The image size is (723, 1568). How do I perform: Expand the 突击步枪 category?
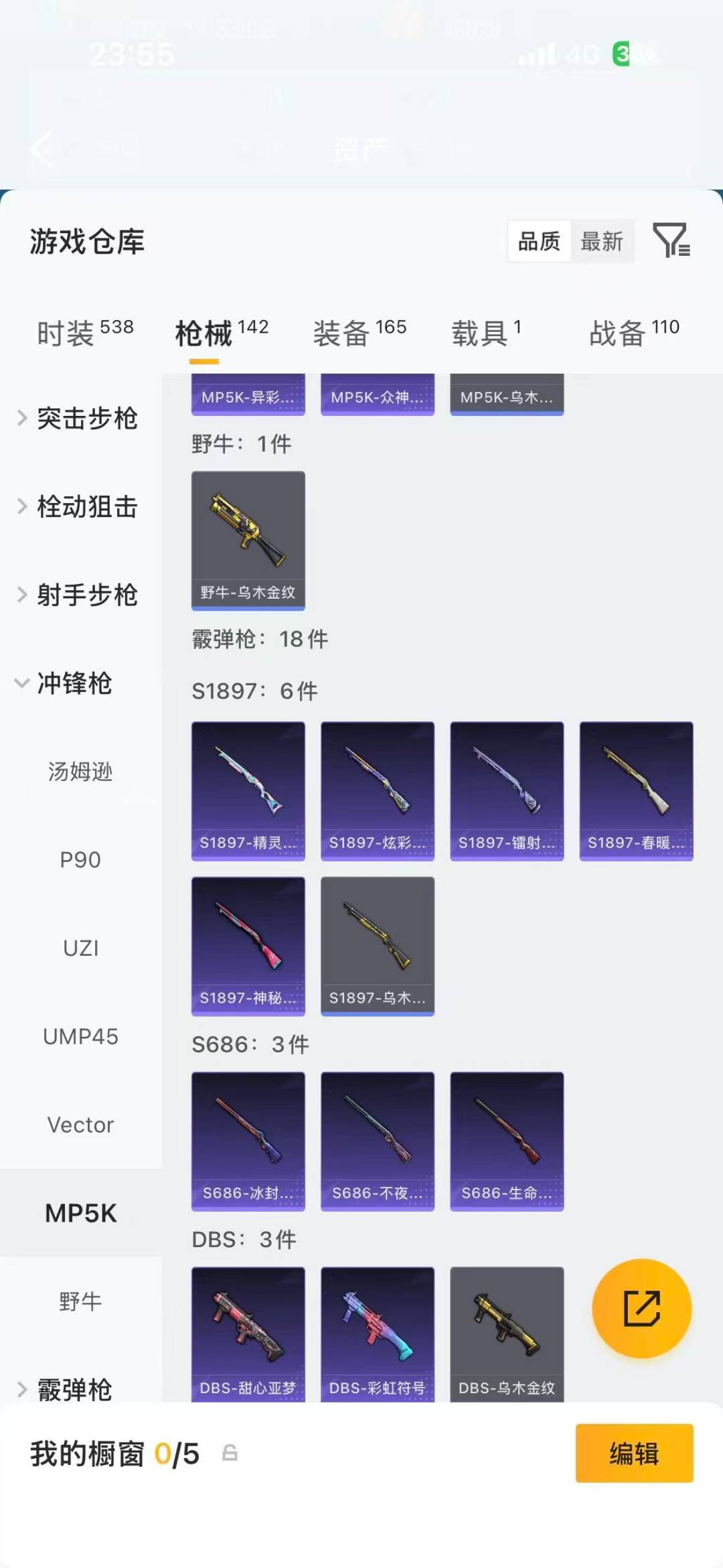(87, 418)
